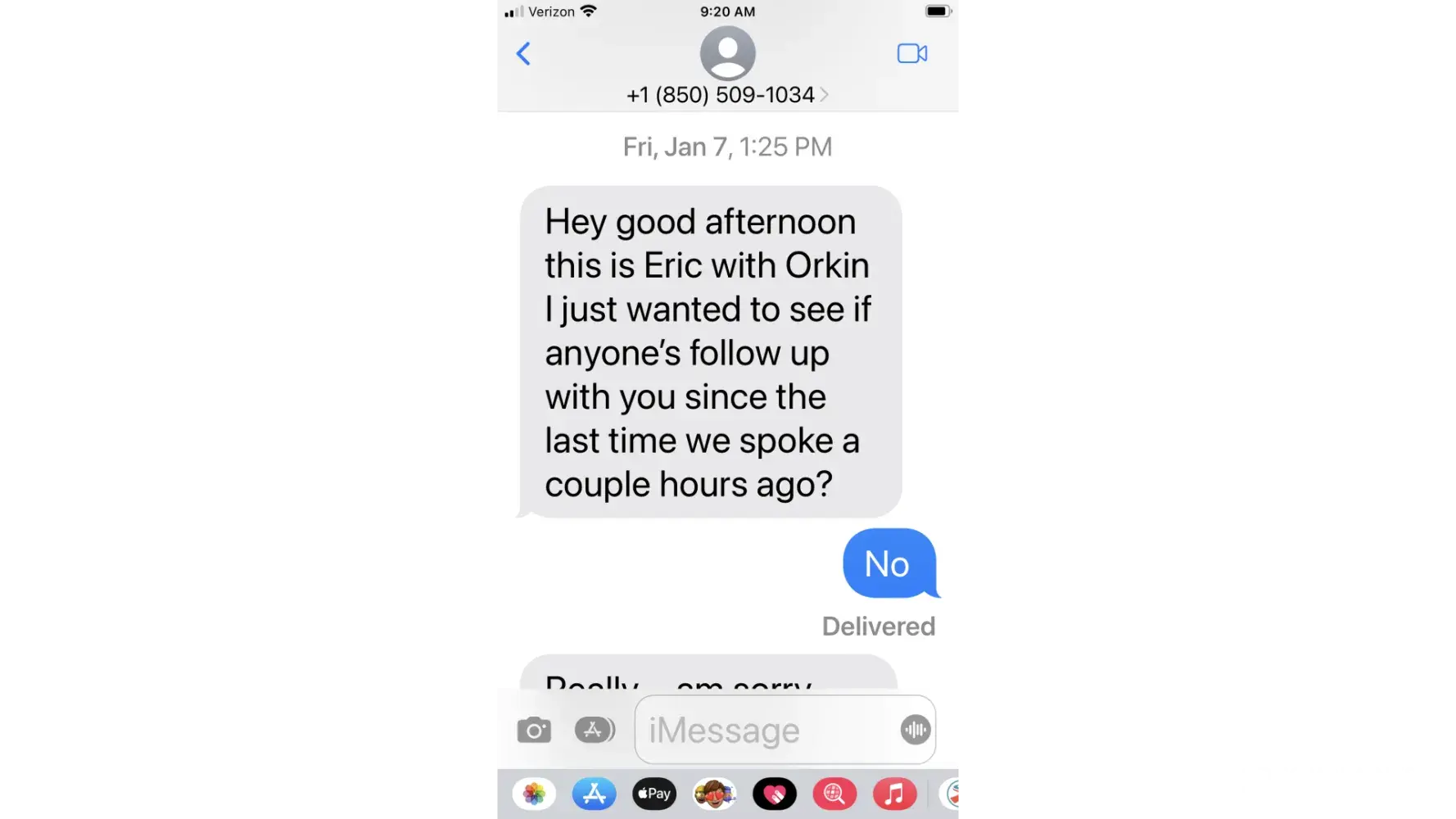Open the camera to attach a photo
1456x819 pixels.
tap(534, 730)
